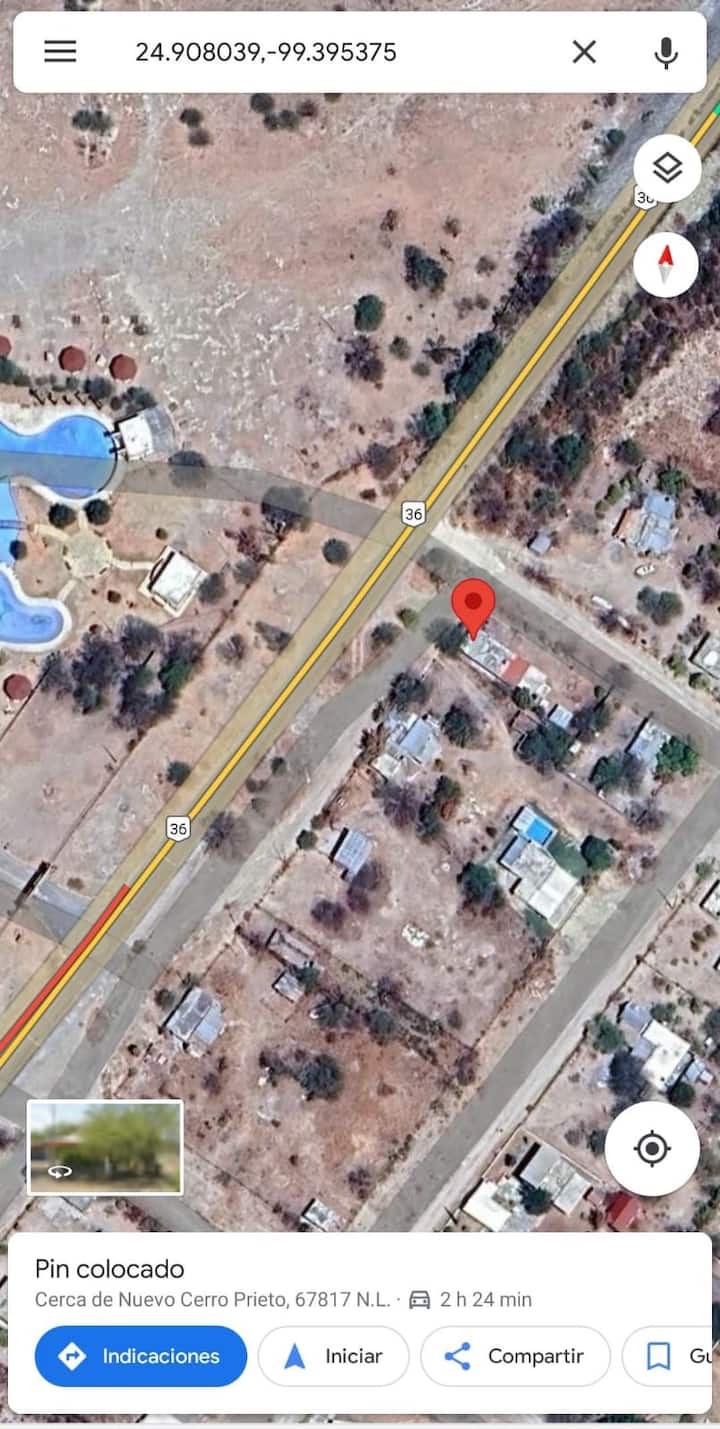Start navigation with Iniciar

(x=334, y=1356)
